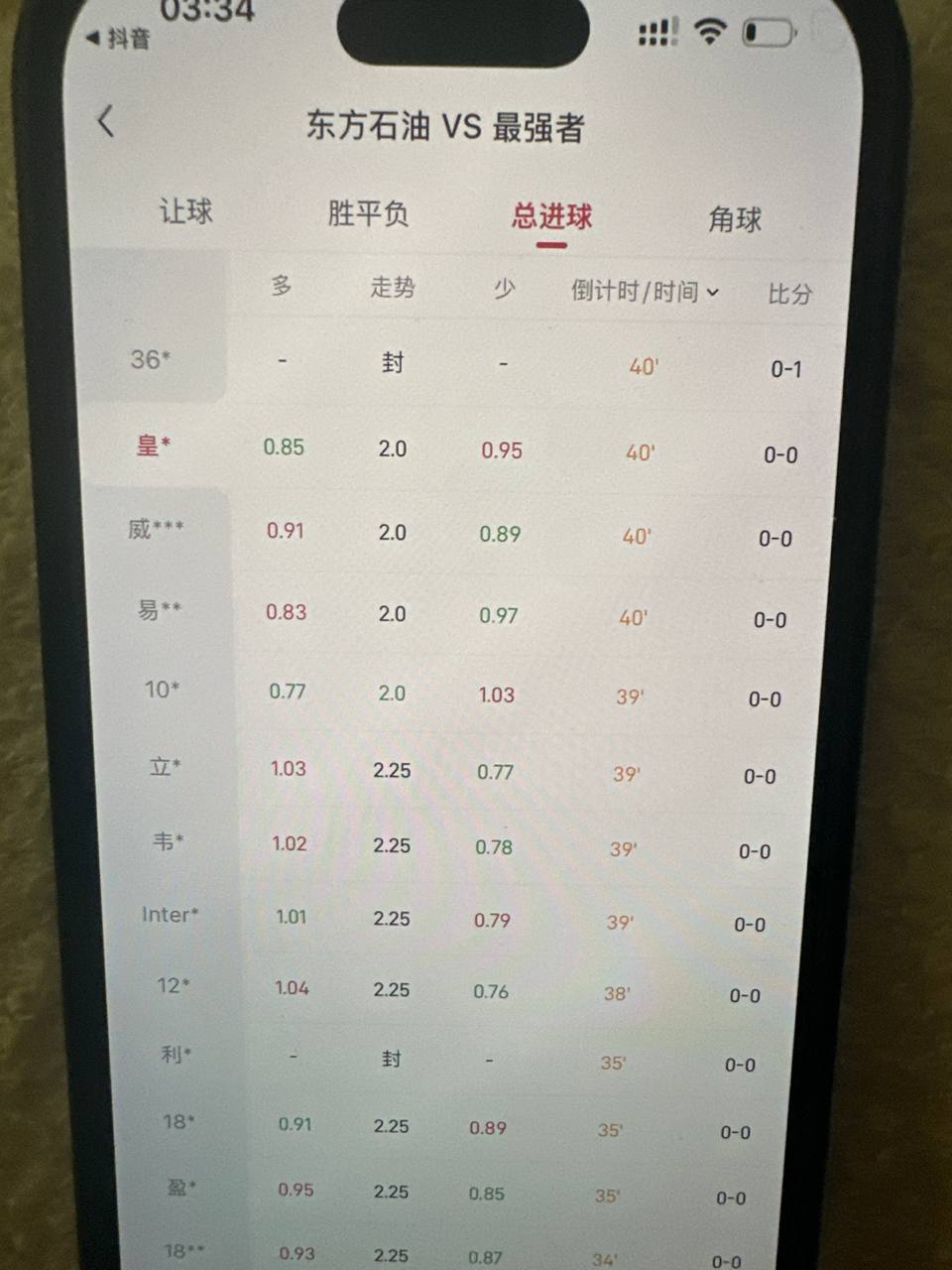Open the 角球 tab
The image size is (952, 1270).
735,219
